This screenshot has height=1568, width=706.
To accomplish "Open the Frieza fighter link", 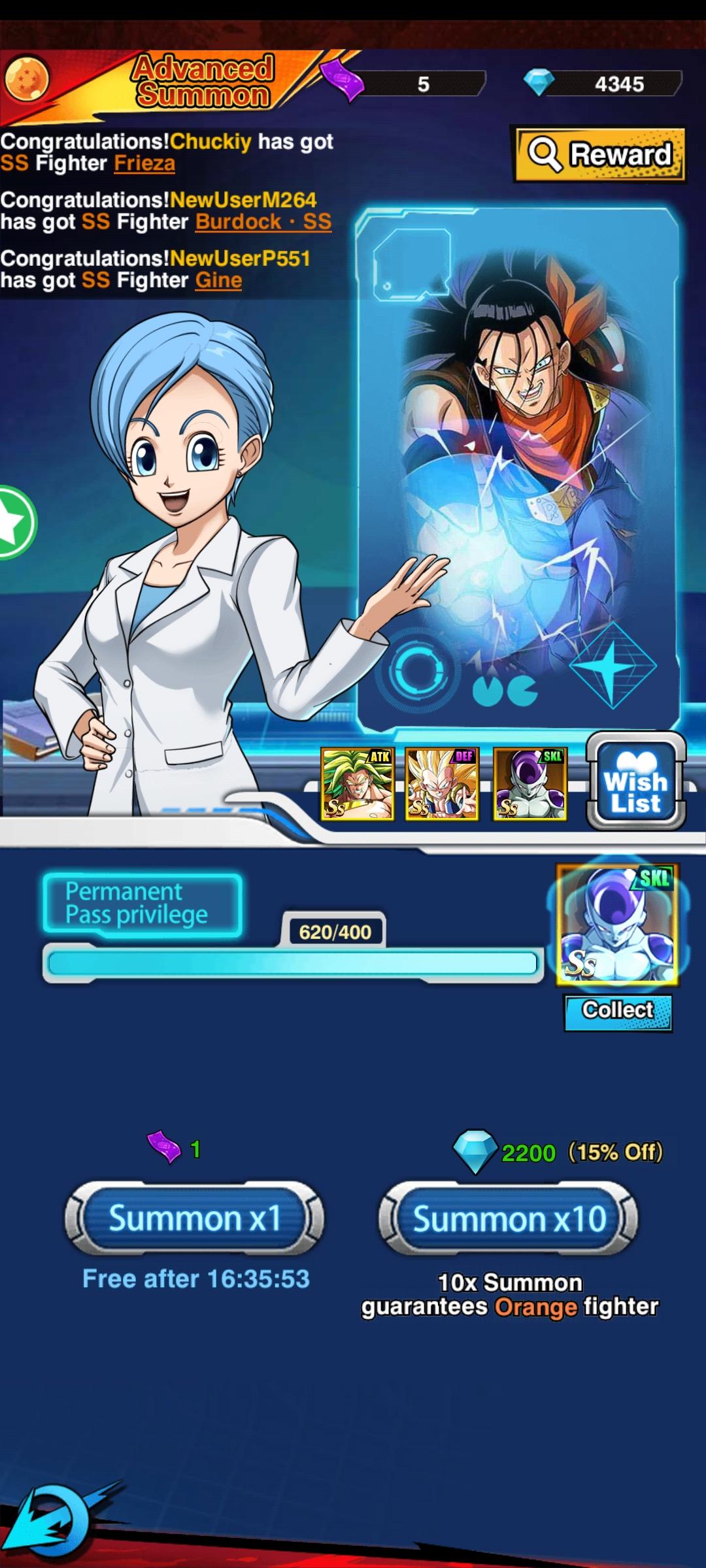I will [144, 163].
